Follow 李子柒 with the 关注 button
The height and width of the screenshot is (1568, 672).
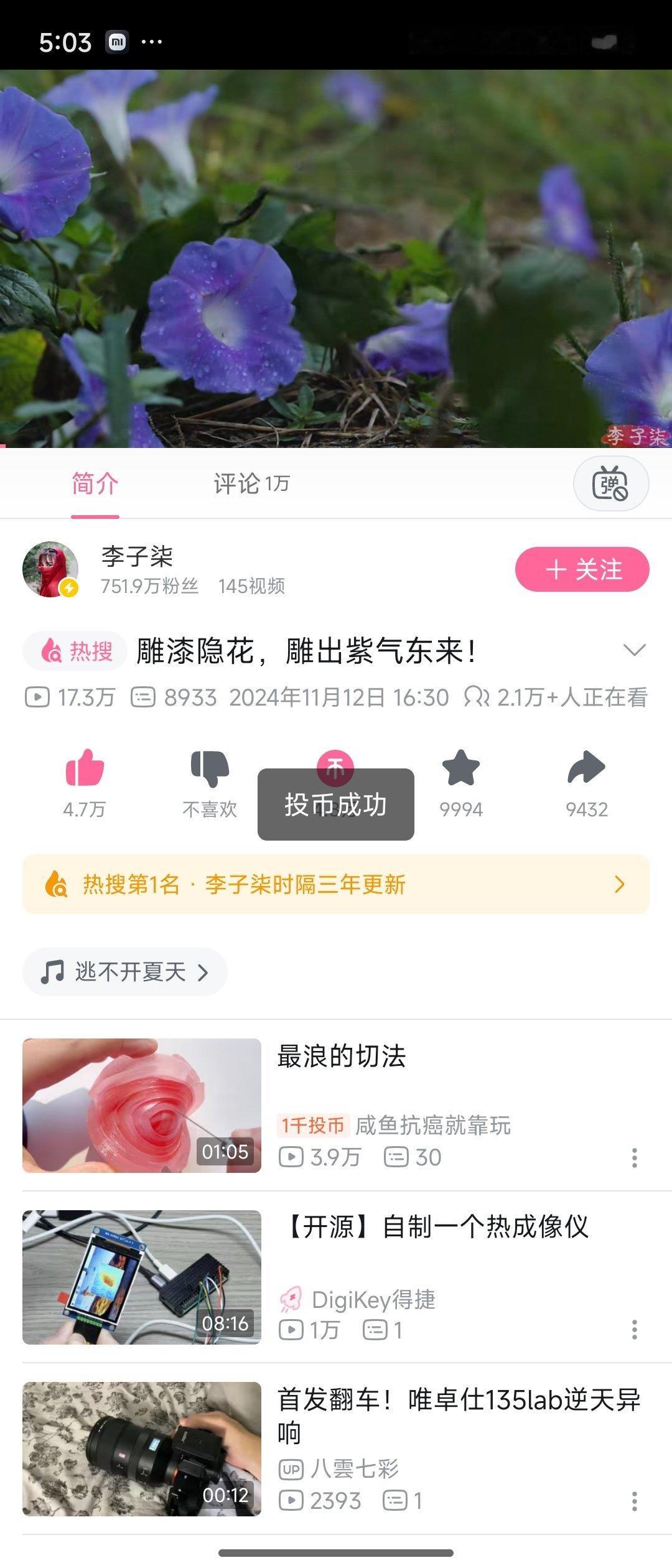(582, 569)
